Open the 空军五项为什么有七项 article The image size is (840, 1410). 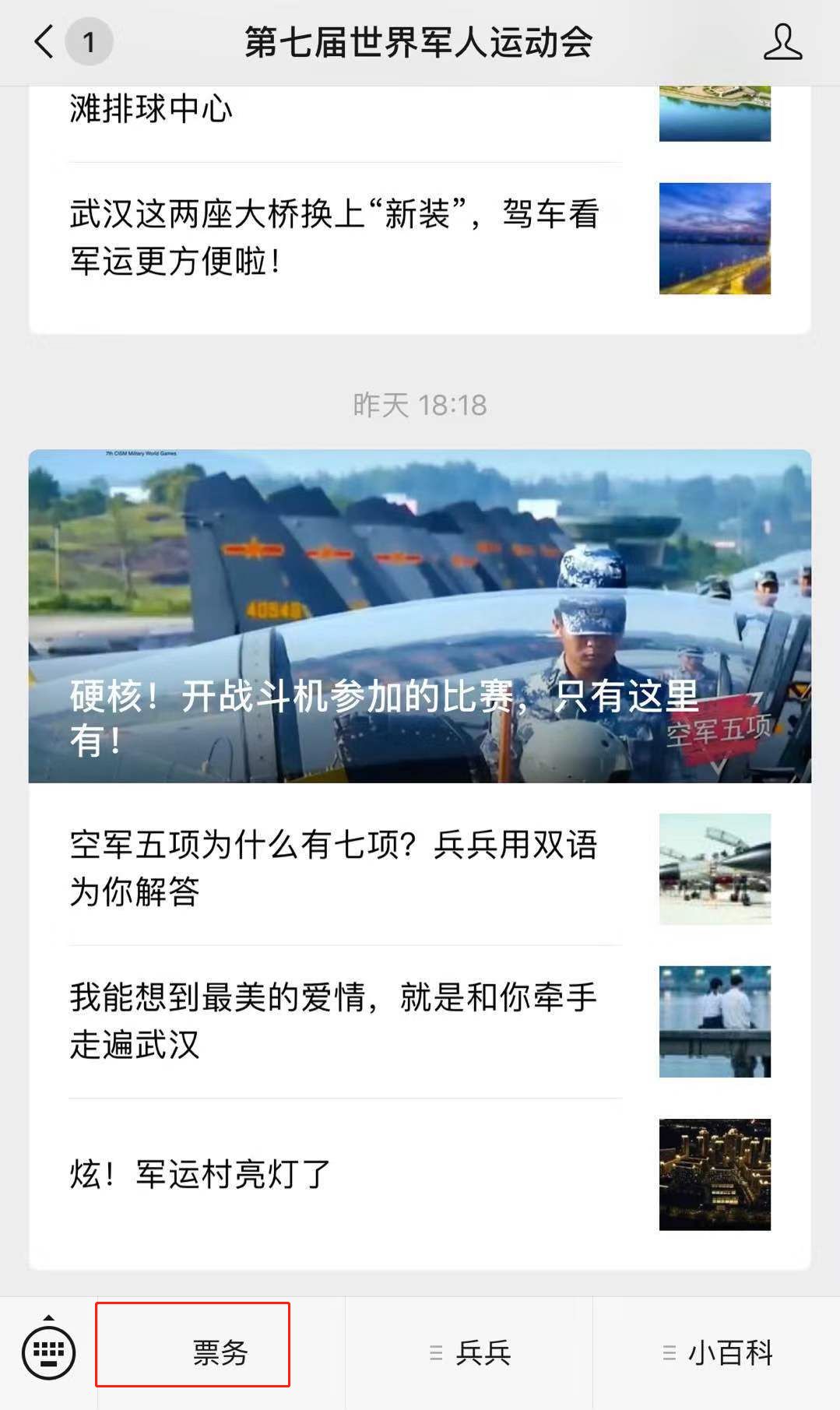[x=335, y=867]
